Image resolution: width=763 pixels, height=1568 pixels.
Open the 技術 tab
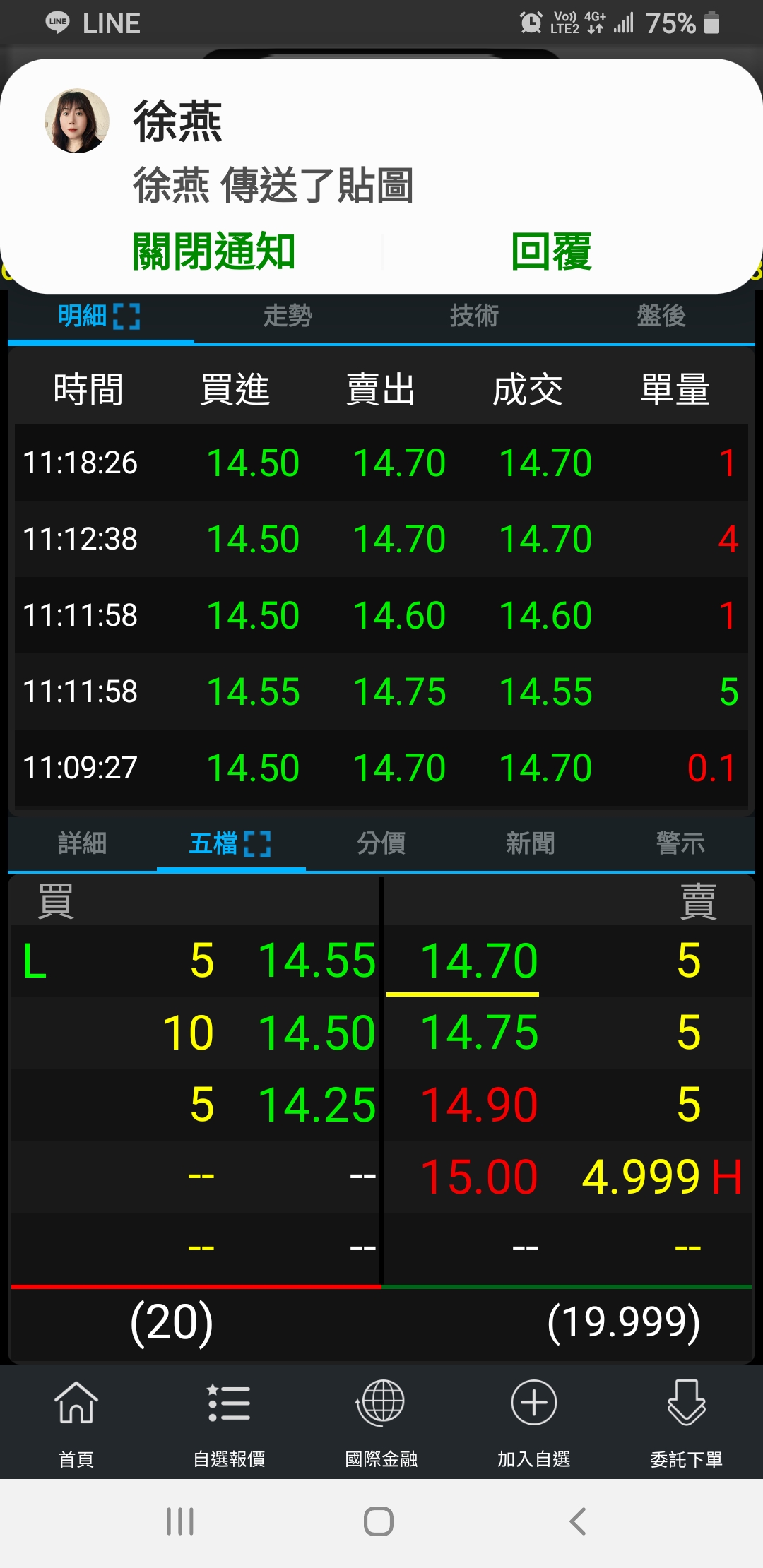tap(475, 316)
